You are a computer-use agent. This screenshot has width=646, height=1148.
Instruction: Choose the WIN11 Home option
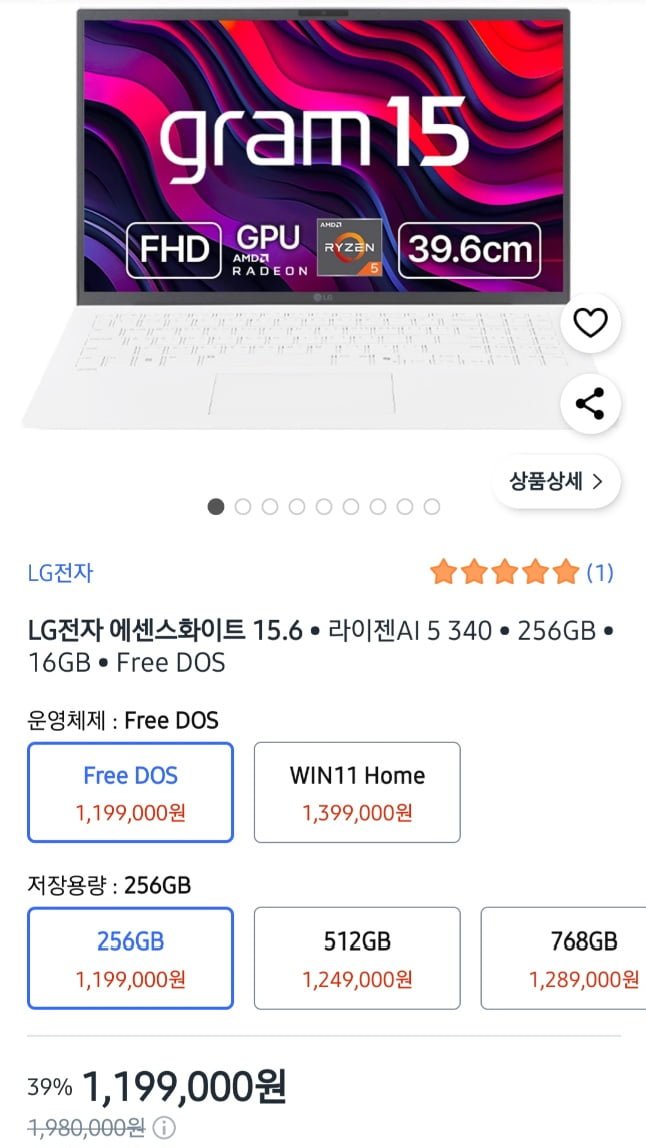pyautogui.click(x=357, y=792)
